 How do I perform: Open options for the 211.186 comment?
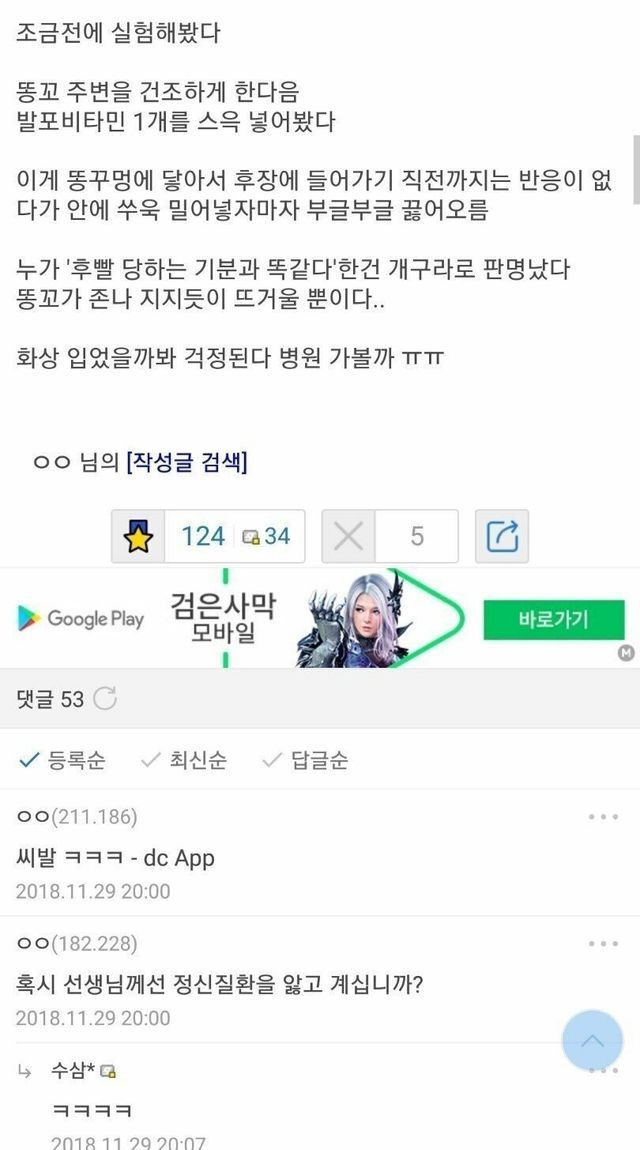[603, 817]
